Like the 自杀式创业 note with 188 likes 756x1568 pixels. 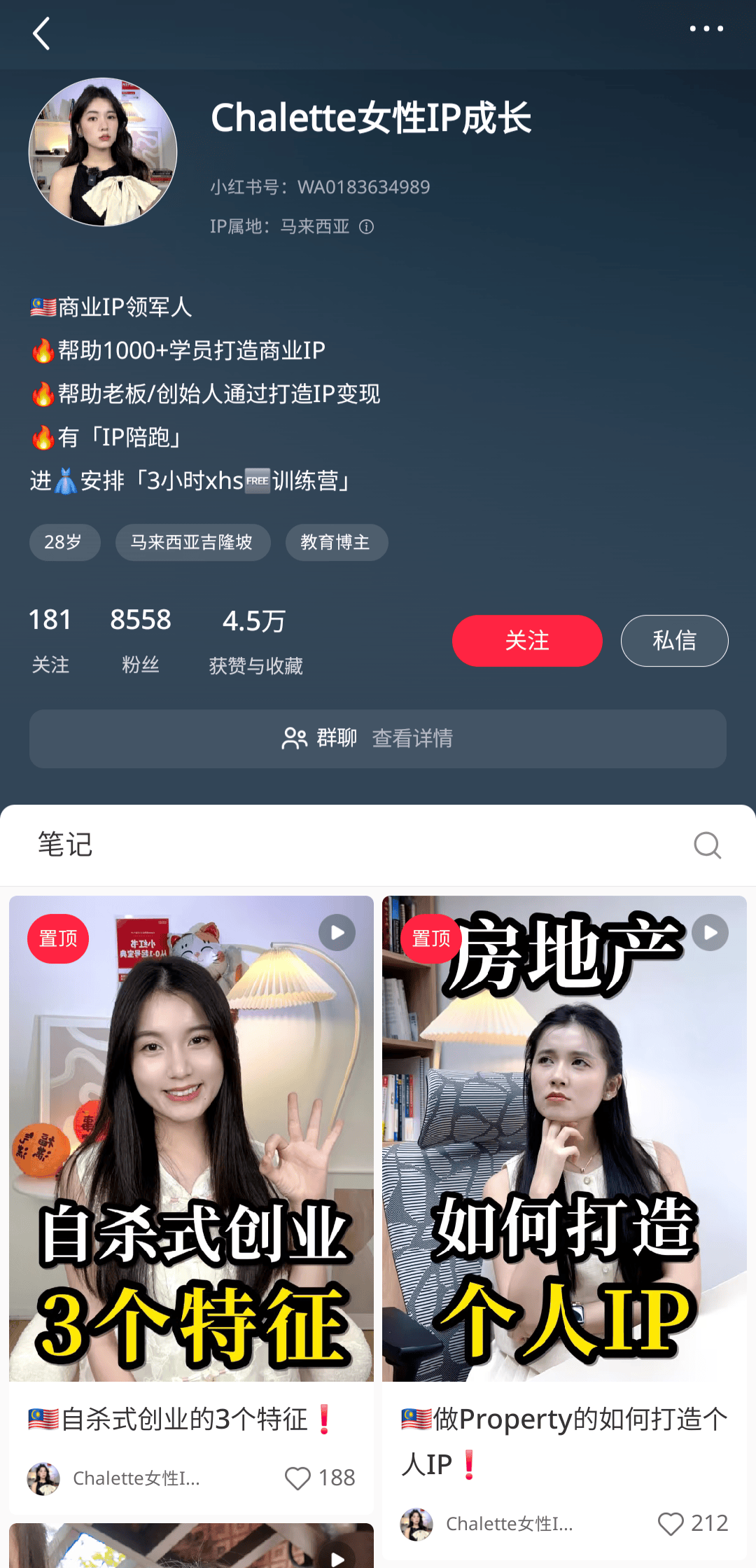coord(298,1478)
